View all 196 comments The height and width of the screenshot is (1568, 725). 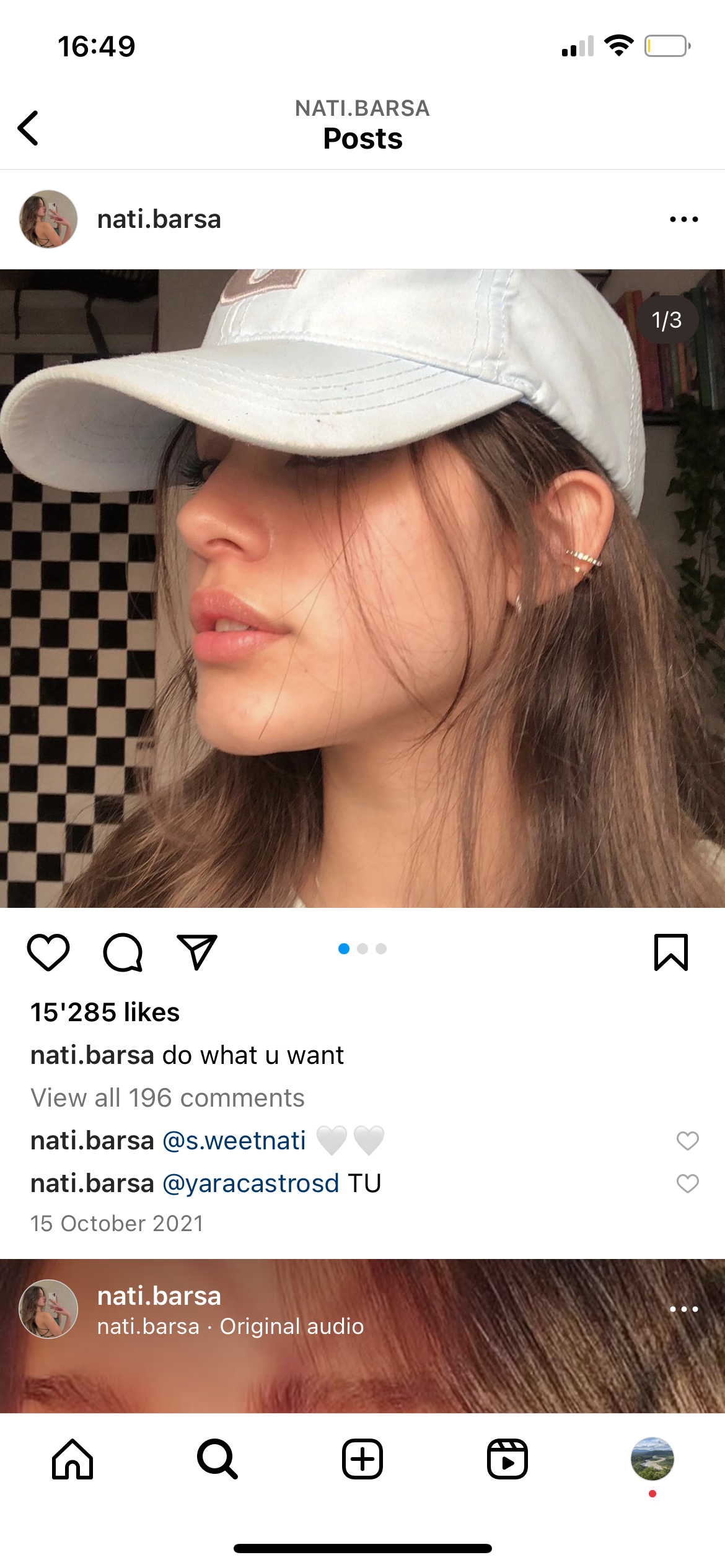coord(167,1098)
